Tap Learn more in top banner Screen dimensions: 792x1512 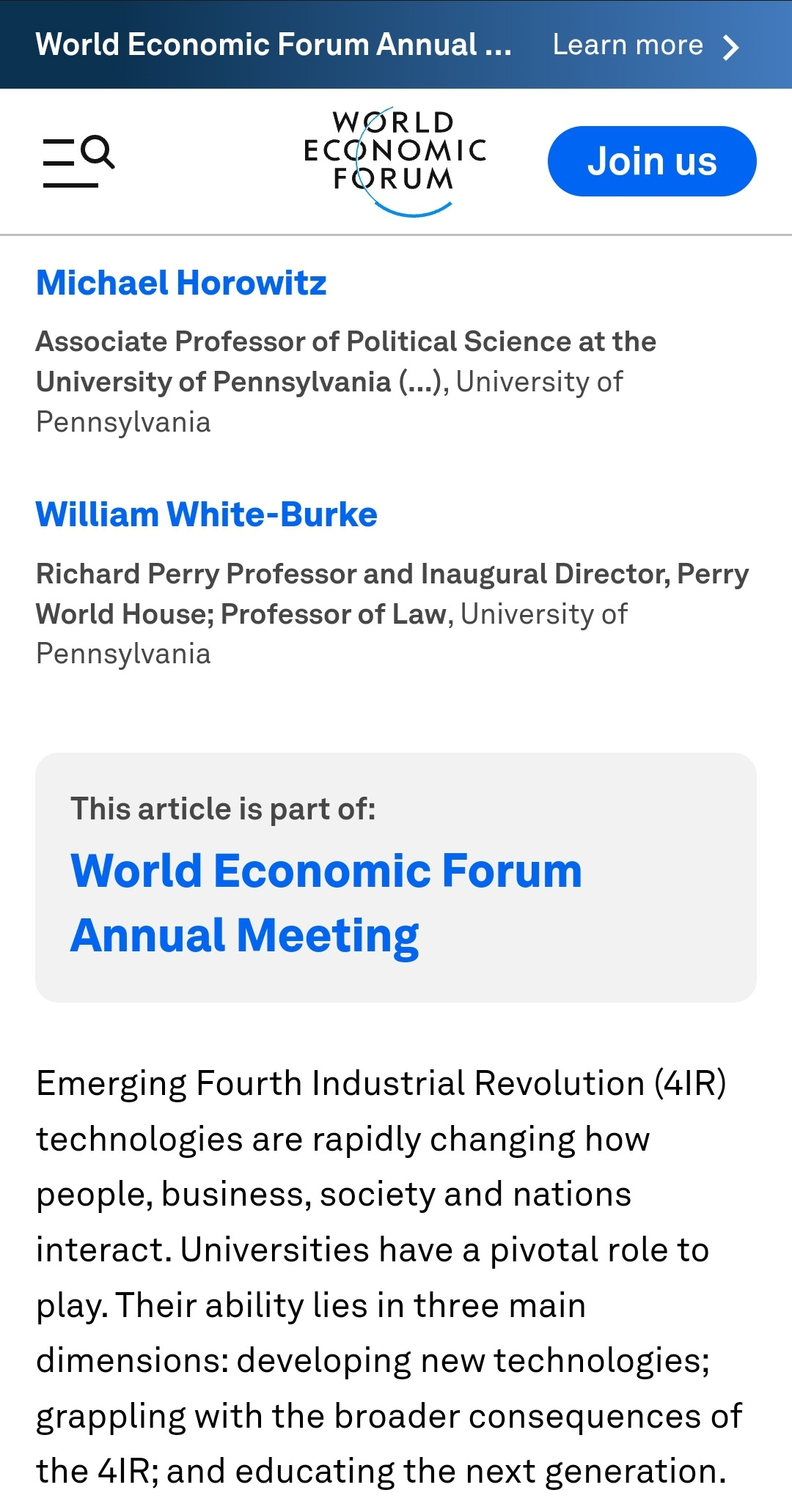(x=646, y=45)
